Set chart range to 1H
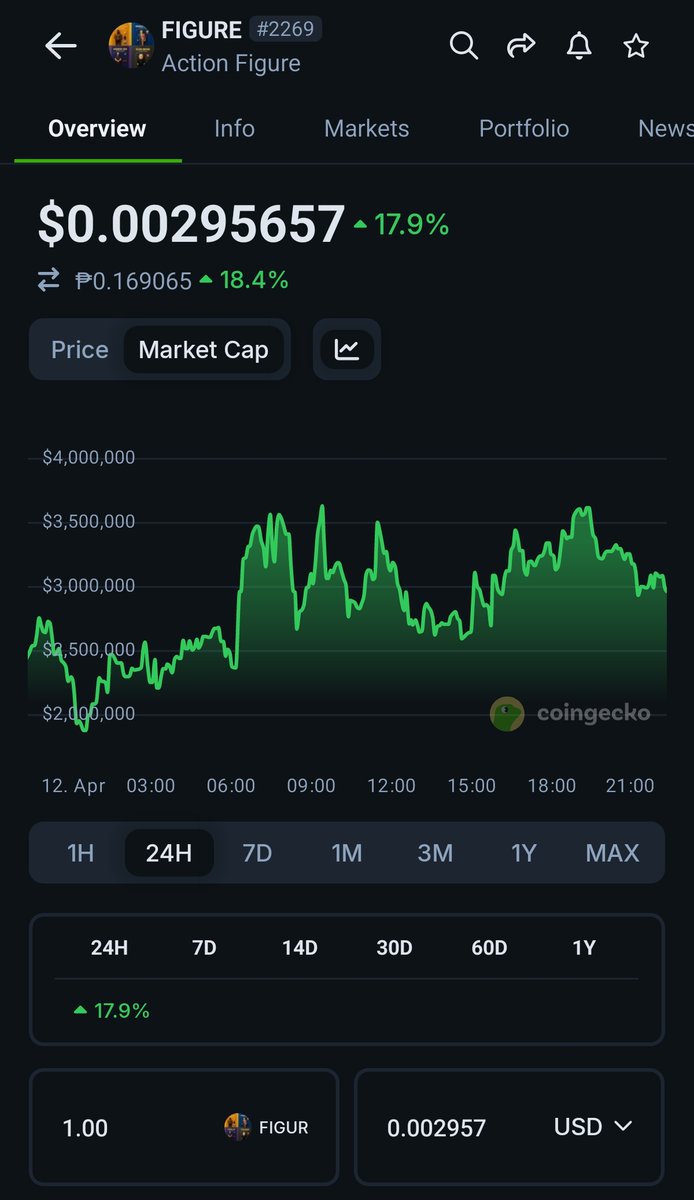 (80, 853)
